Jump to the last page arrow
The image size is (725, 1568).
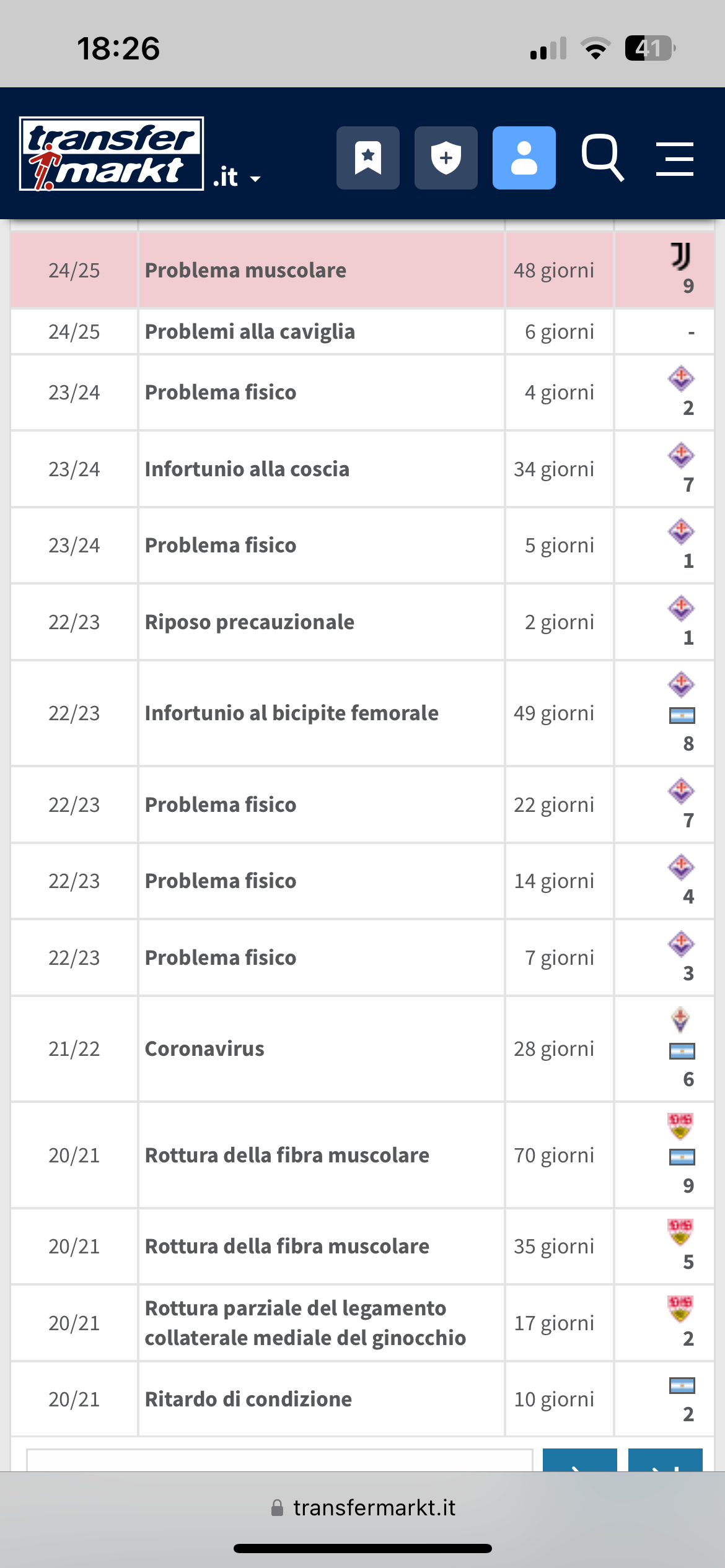666,1460
